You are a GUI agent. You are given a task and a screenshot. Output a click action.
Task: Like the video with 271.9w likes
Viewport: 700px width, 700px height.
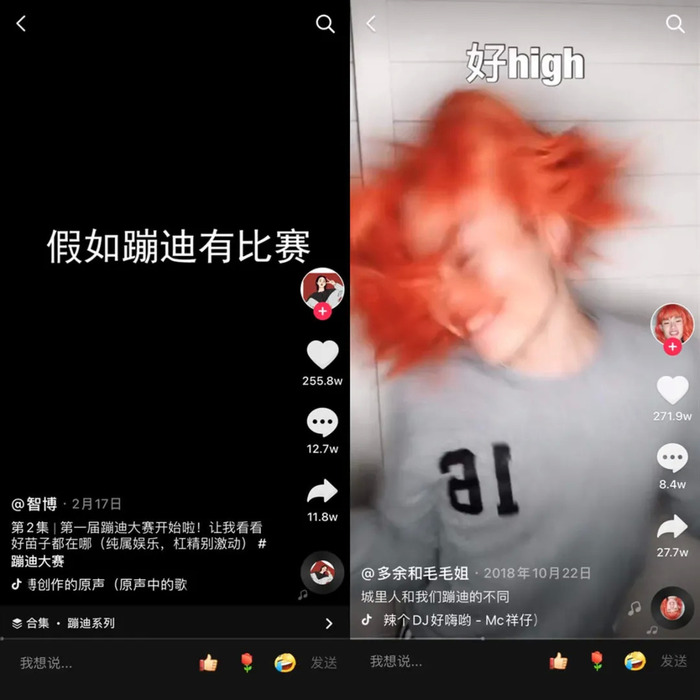[x=672, y=390]
